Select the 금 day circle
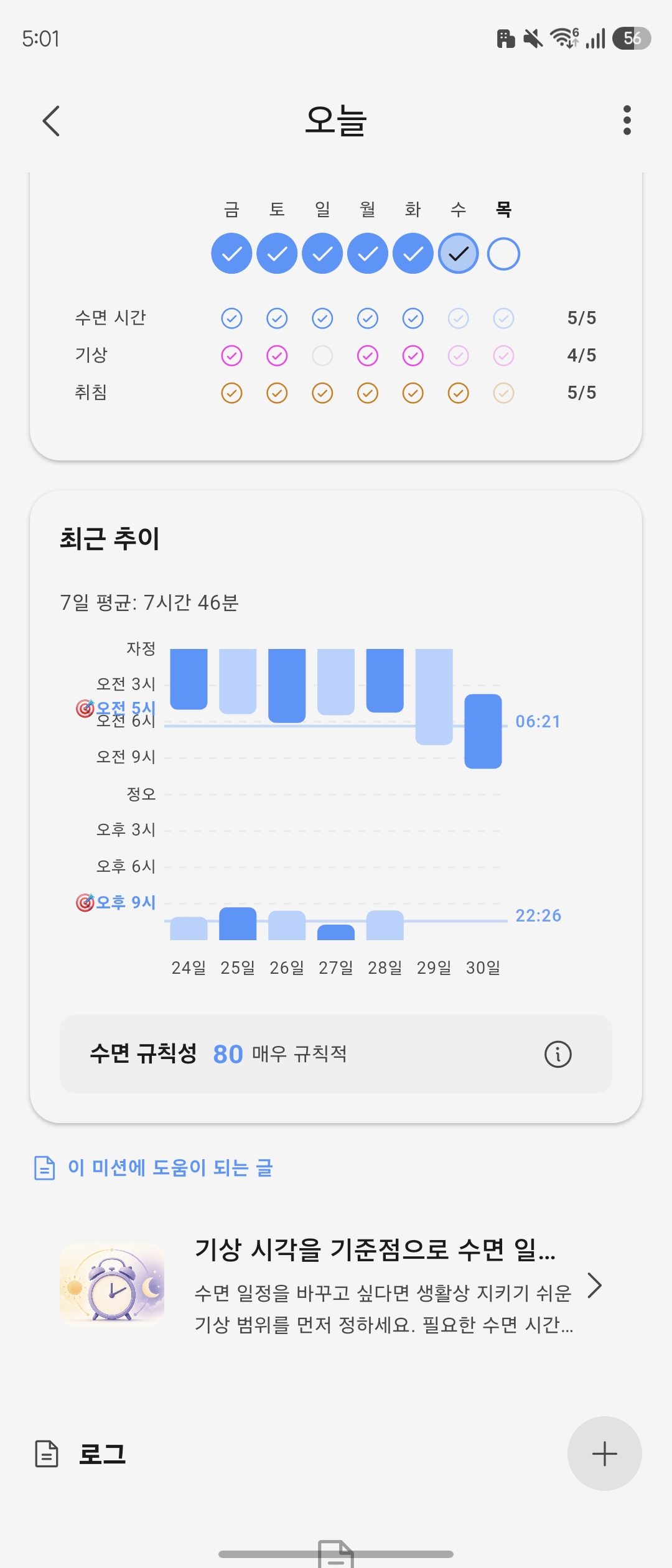Viewport: 672px width, 1568px height. (x=231, y=254)
